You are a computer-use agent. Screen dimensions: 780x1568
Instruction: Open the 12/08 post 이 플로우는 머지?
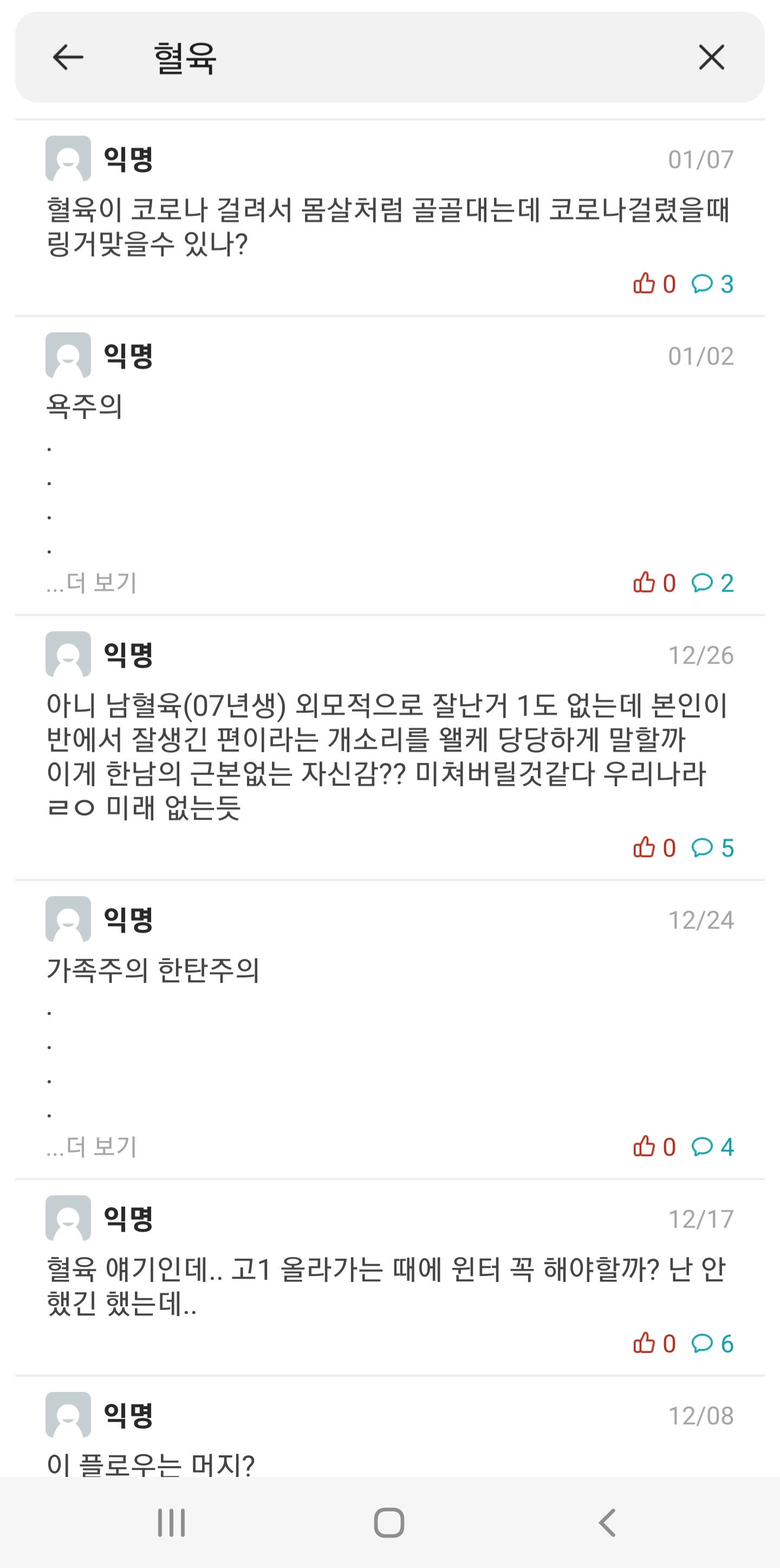tap(151, 1463)
